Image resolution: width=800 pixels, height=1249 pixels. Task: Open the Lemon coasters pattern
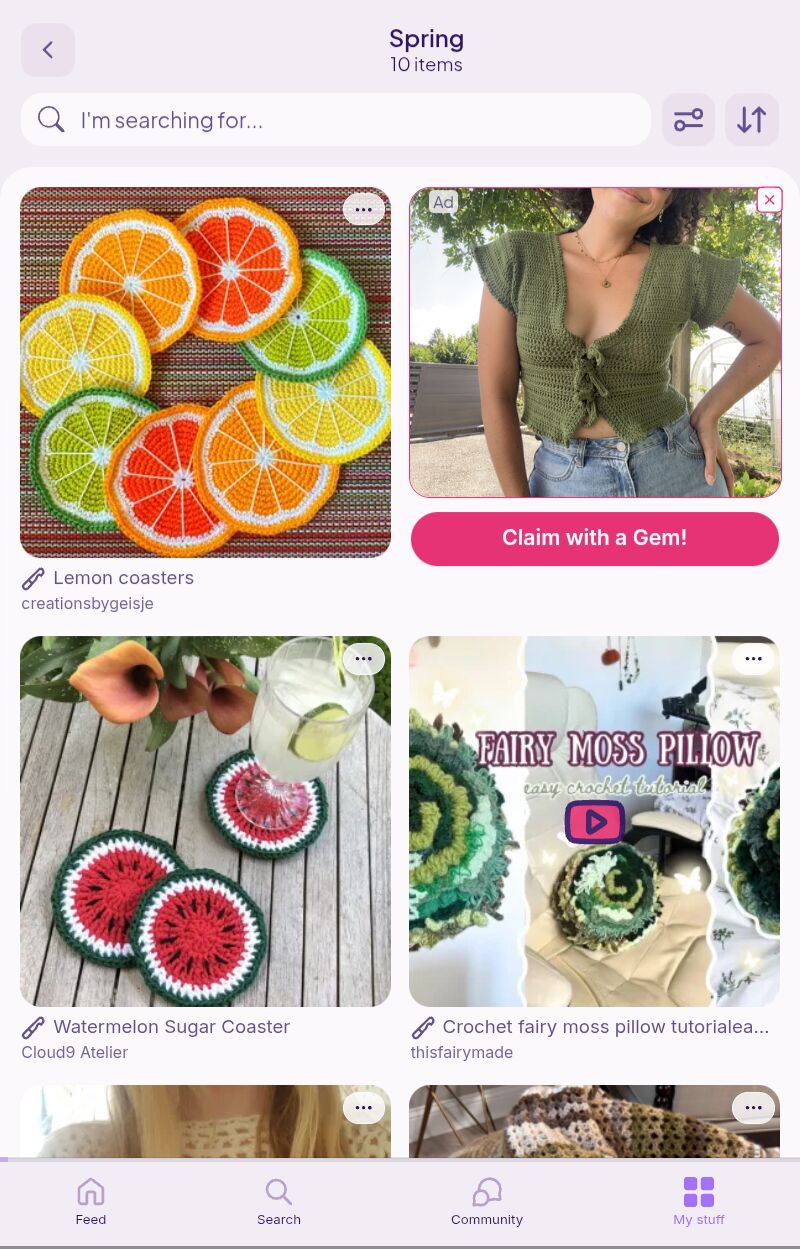coord(205,372)
